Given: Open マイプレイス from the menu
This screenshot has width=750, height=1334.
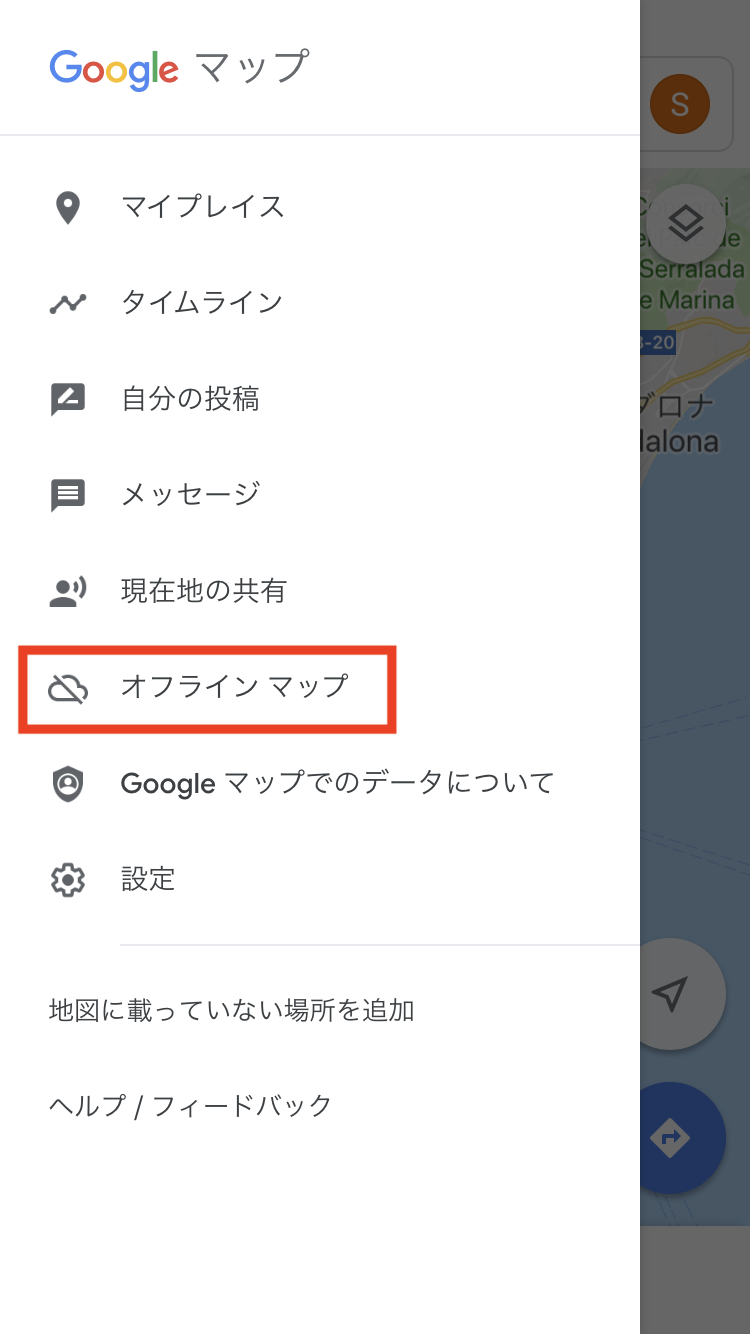Looking at the screenshot, I should (320, 208).
